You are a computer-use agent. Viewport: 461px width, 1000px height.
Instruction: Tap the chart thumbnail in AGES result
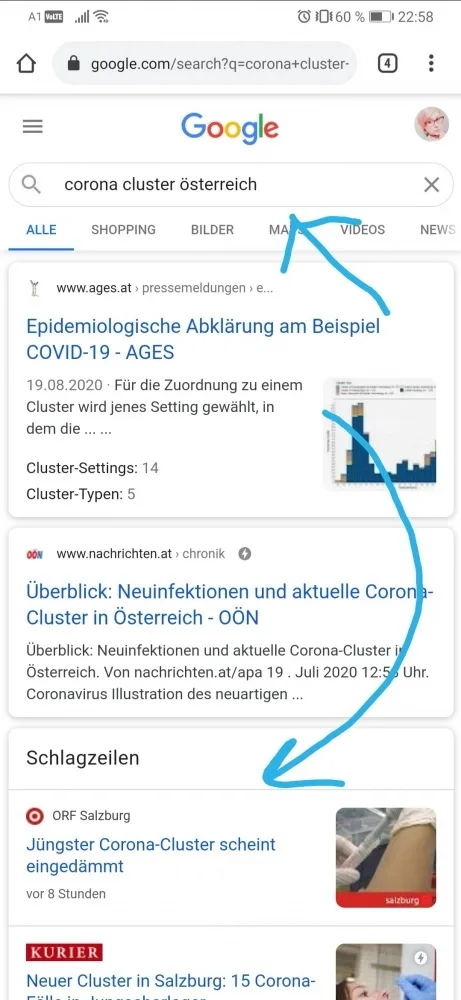pyautogui.click(x=380, y=434)
